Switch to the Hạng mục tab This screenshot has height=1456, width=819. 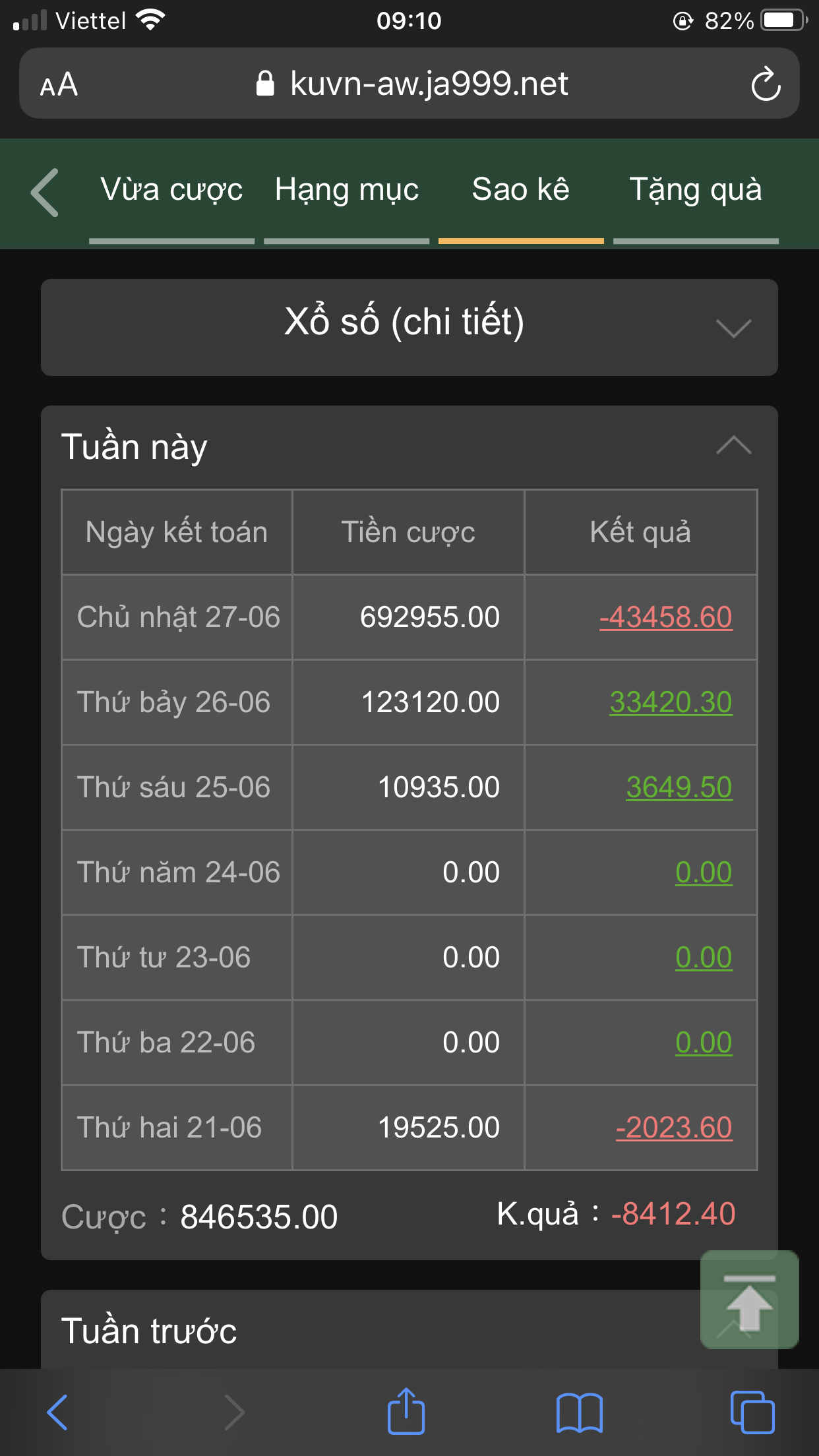347,191
